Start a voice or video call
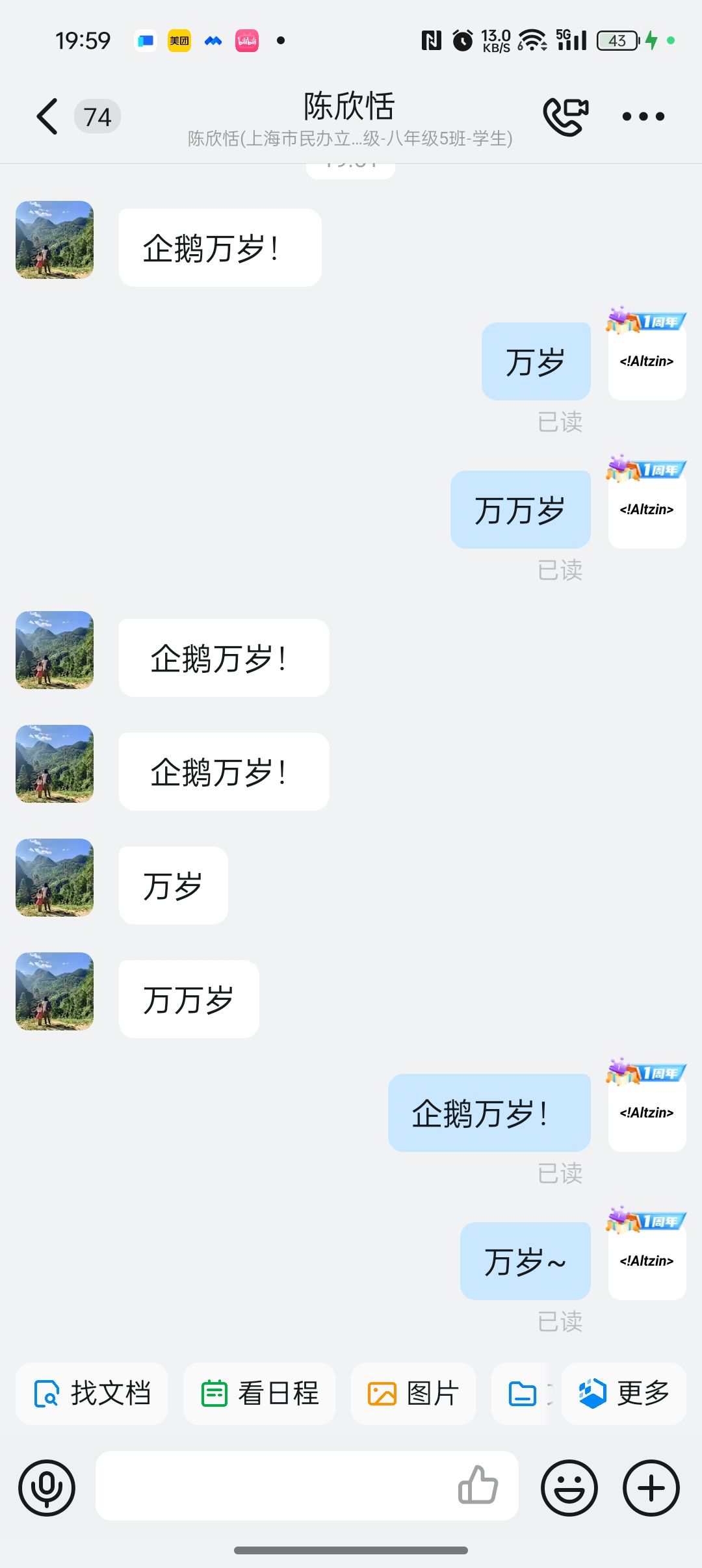The width and height of the screenshot is (702, 1568). point(565,116)
